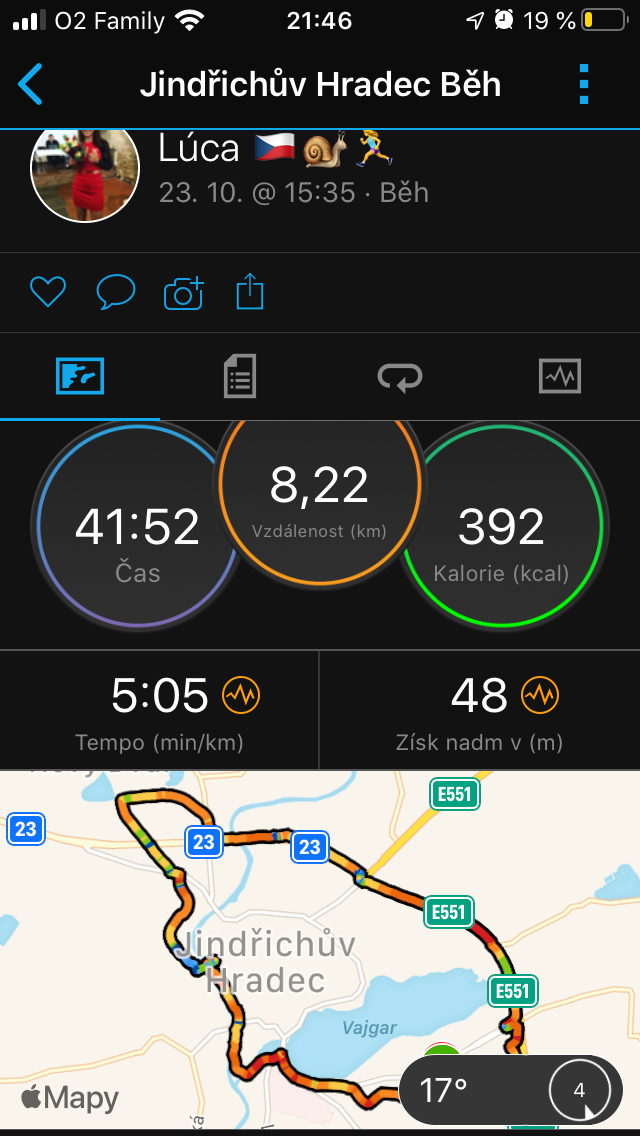Screen dimensions: 640x1136
Task: Like this activity with the heart icon
Action: pyautogui.click(x=48, y=293)
